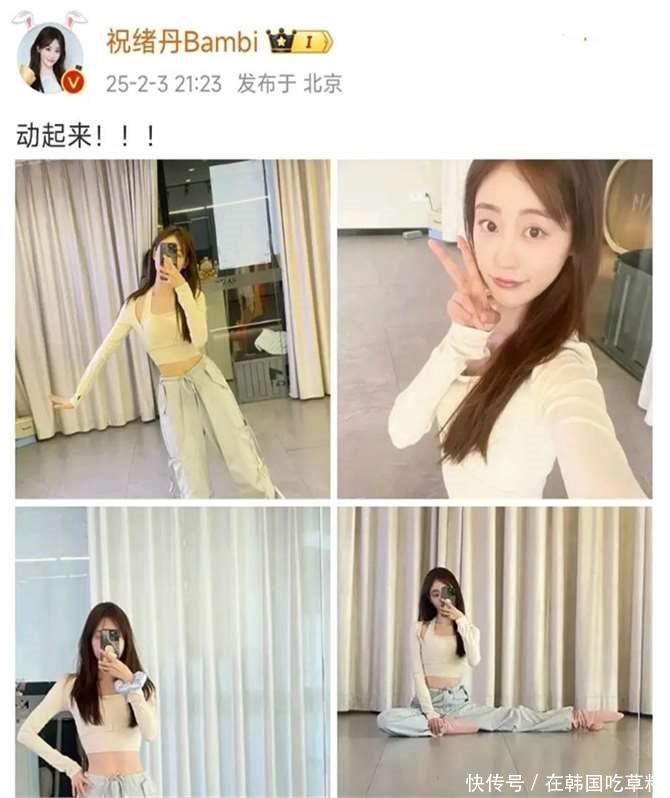The width and height of the screenshot is (670, 798).
Task: Enlarge the close-up mirror selfie by curtain
Action: (172, 651)
